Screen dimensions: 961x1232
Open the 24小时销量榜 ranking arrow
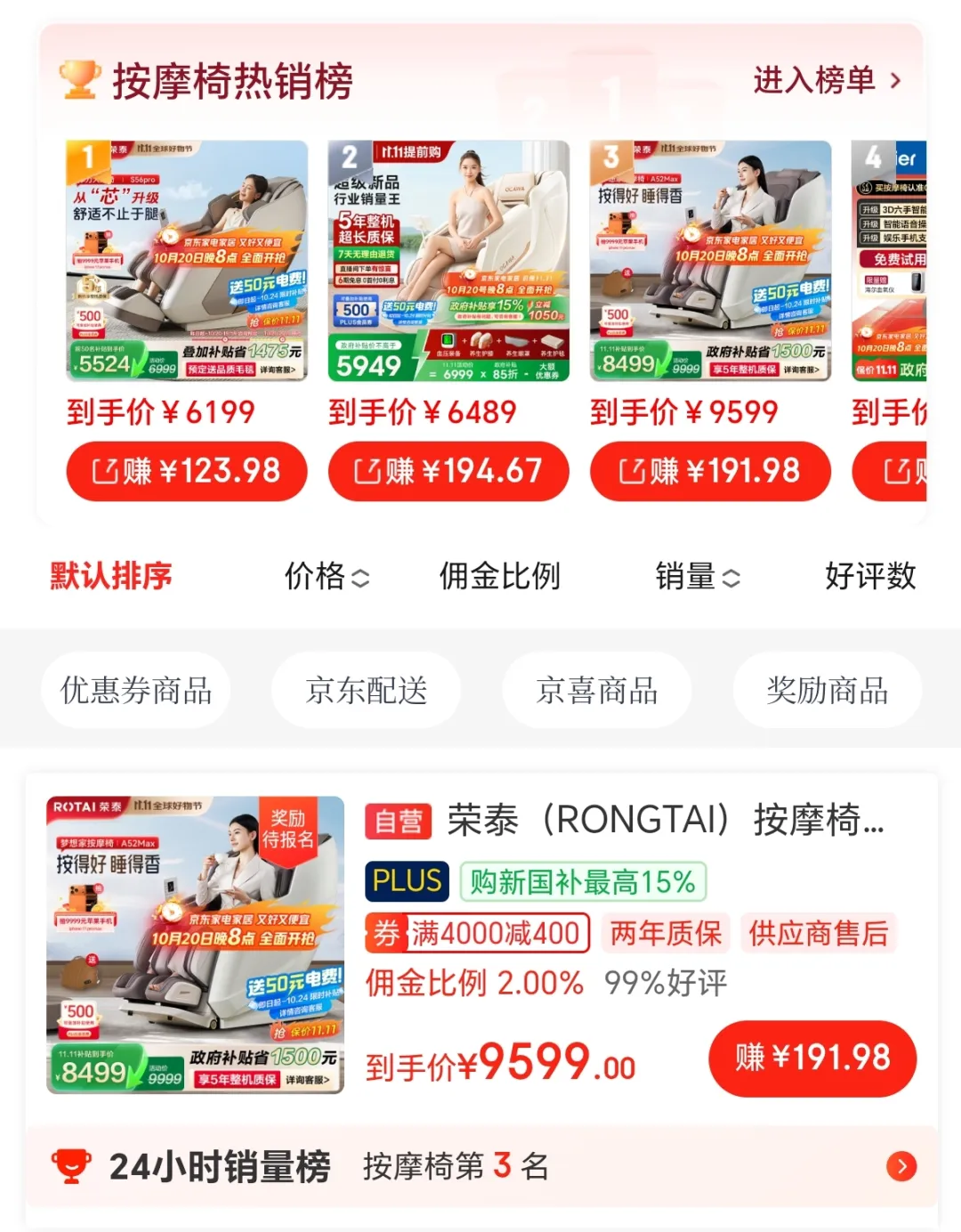(901, 1166)
